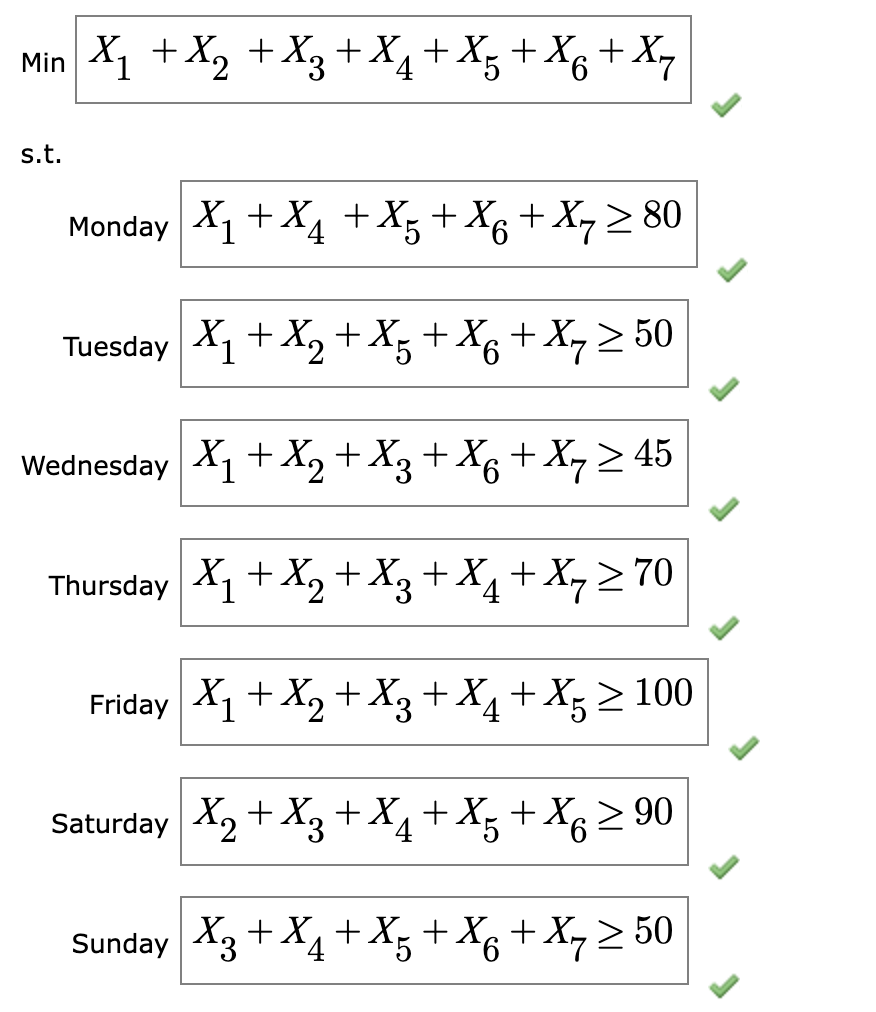The image size is (876, 1012).
Task: Focus the Wednesday constraint input
Action: (x=434, y=463)
